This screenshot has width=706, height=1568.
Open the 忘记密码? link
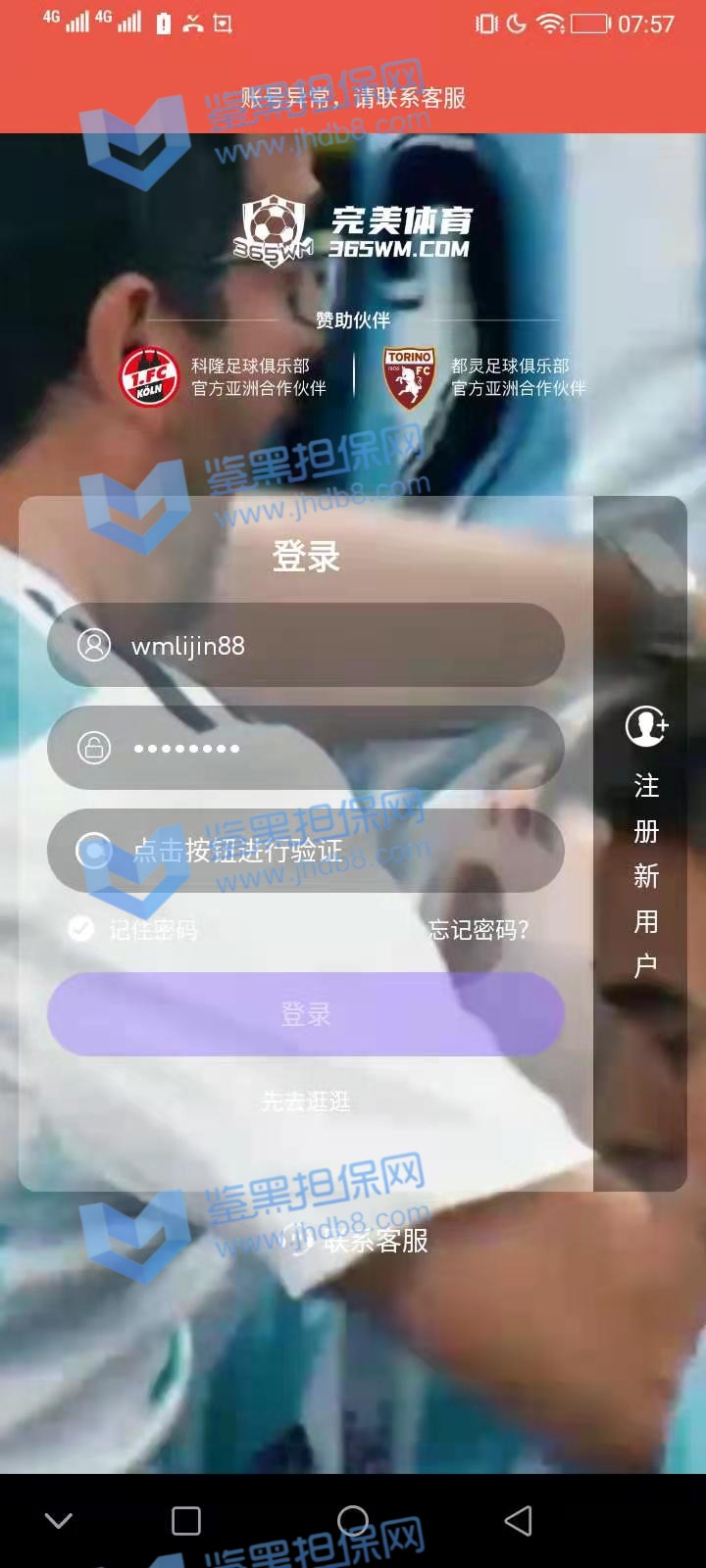tap(479, 929)
